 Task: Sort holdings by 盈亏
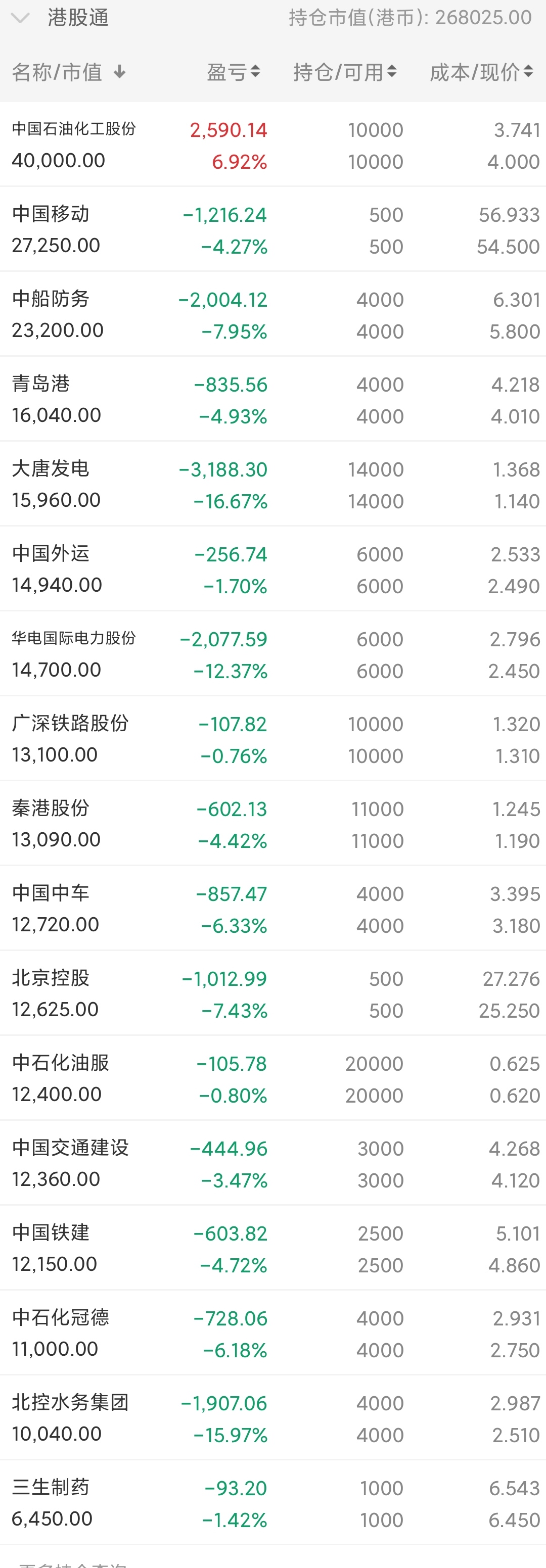point(233,72)
